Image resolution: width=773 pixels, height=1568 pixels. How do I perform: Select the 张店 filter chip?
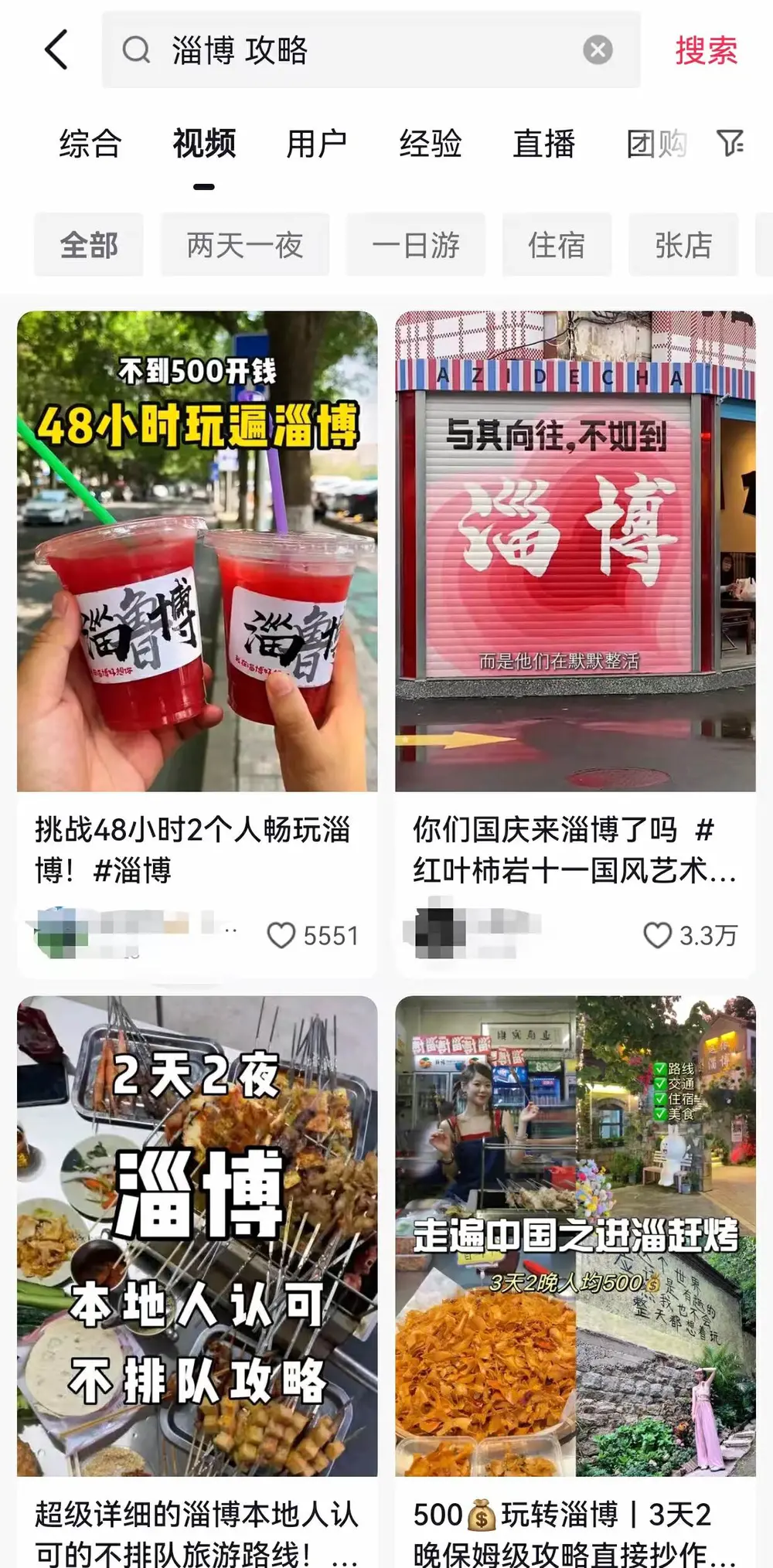(683, 245)
